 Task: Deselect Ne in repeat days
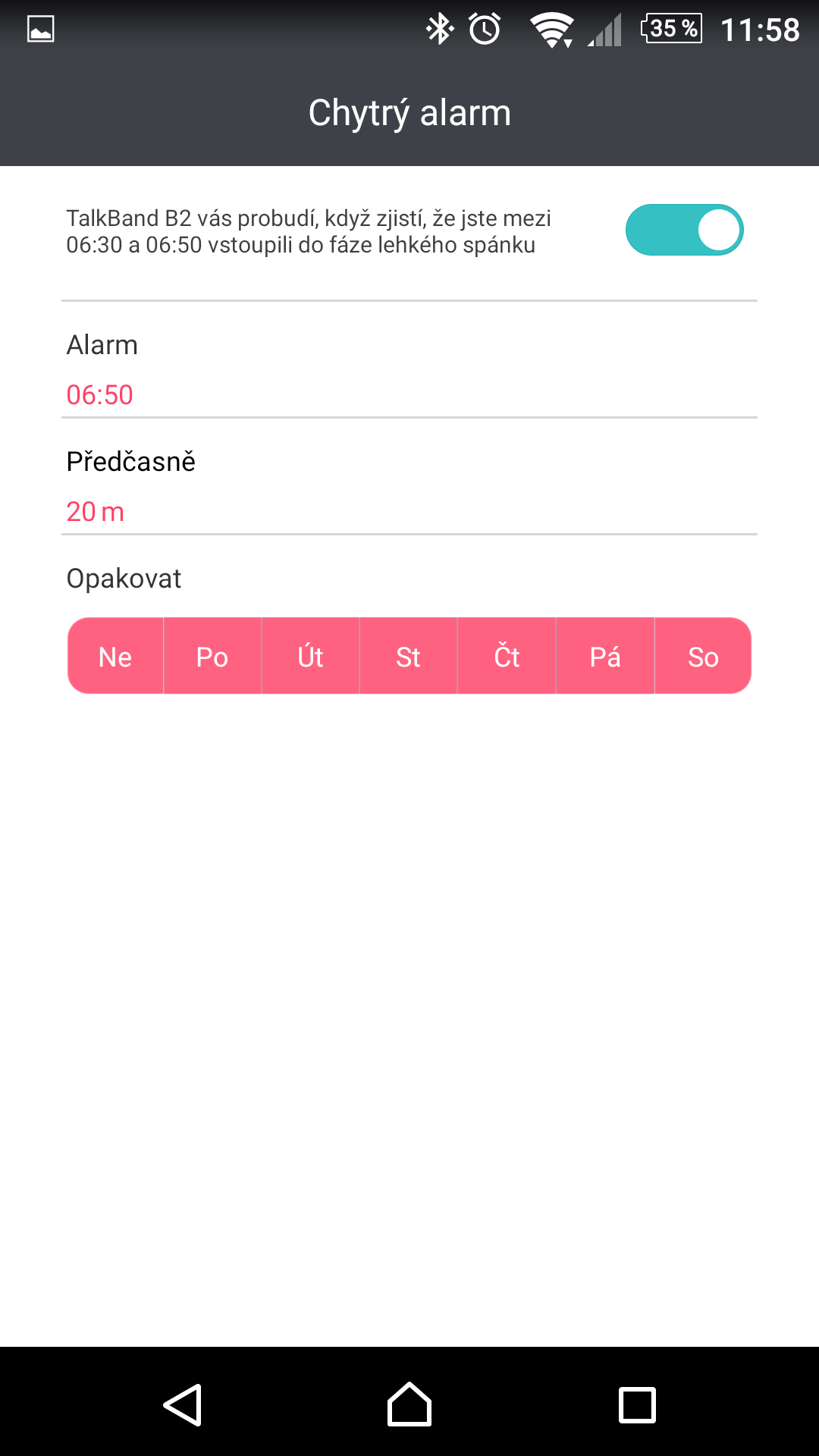pos(115,656)
